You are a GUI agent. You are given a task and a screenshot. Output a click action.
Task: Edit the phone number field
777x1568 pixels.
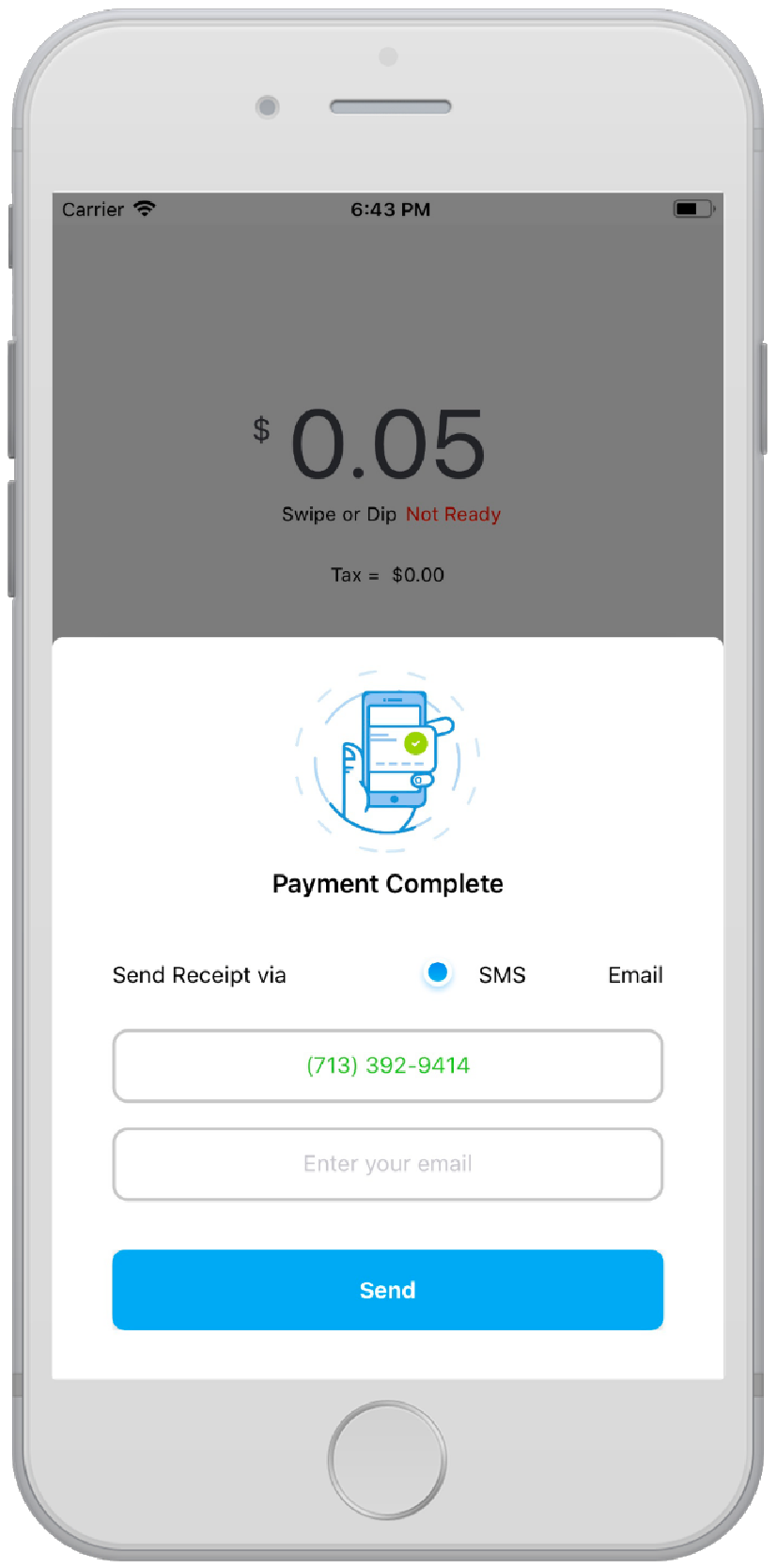[387, 1065]
